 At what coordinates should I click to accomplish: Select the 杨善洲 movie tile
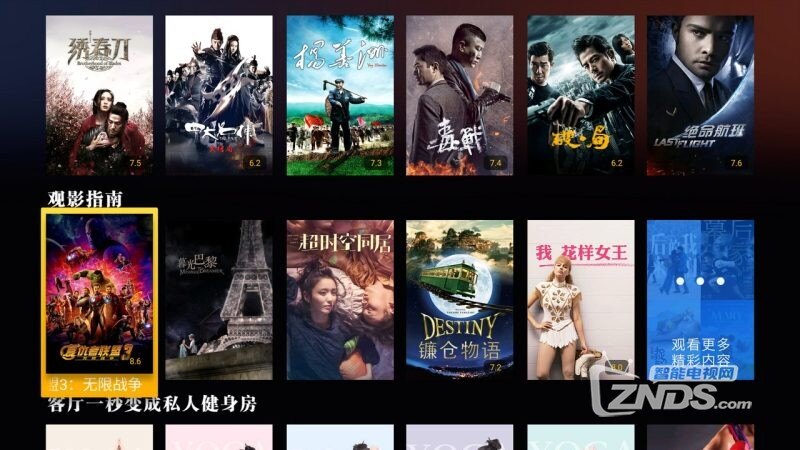point(340,95)
